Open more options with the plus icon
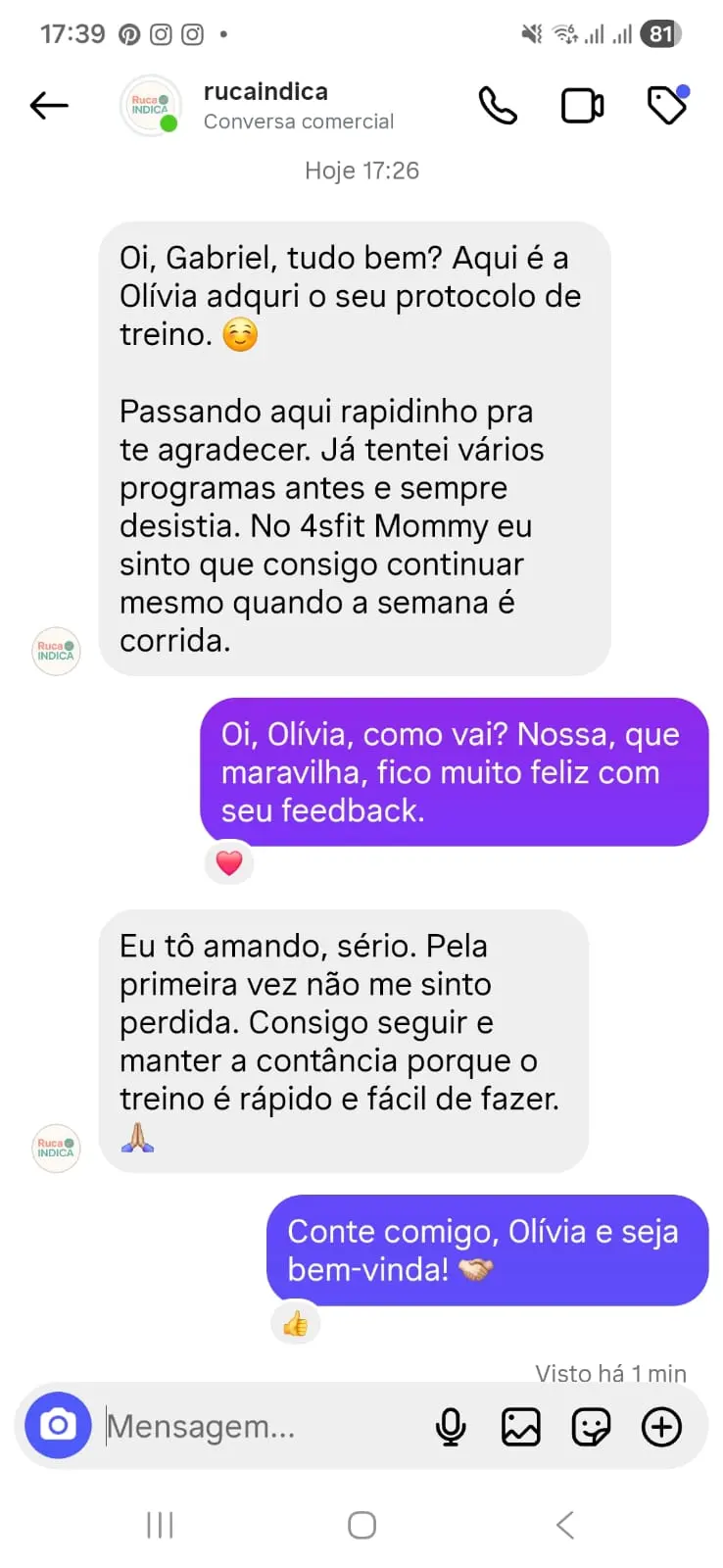723x1568 pixels. [661, 1427]
